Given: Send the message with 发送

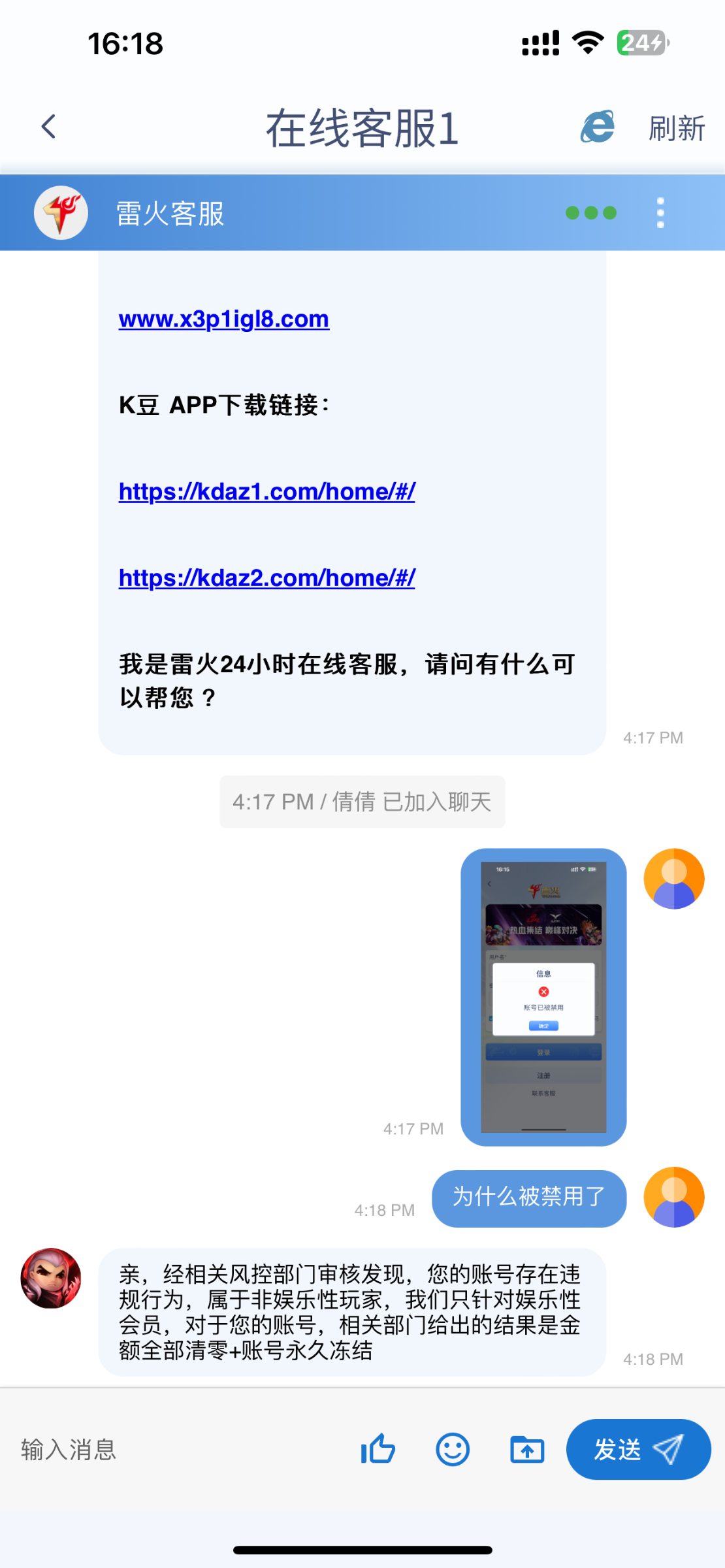Looking at the screenshot, I should pyautogui.click(x=638, y=1449).
